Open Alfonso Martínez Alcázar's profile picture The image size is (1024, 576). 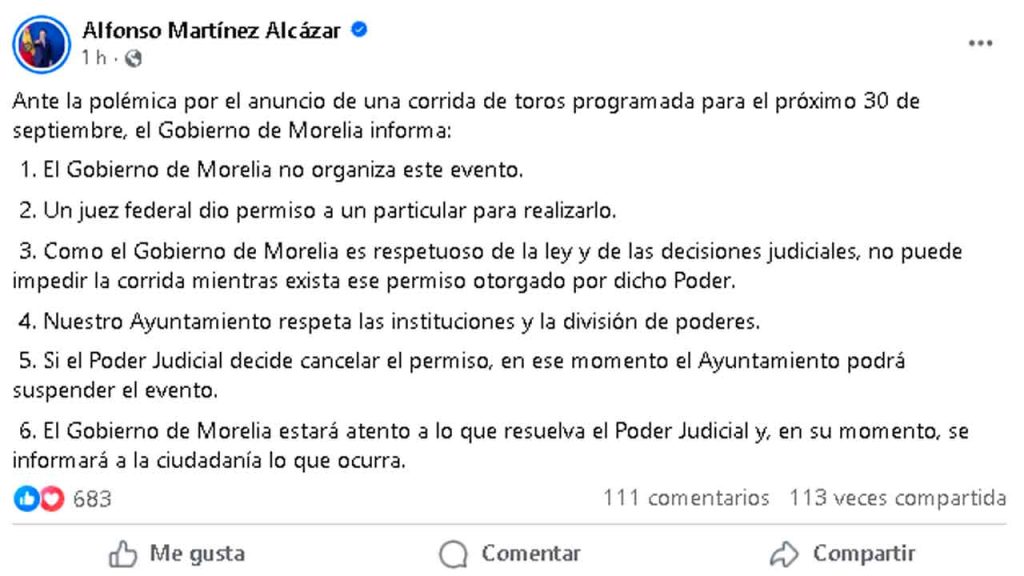[x=41, y=44]
